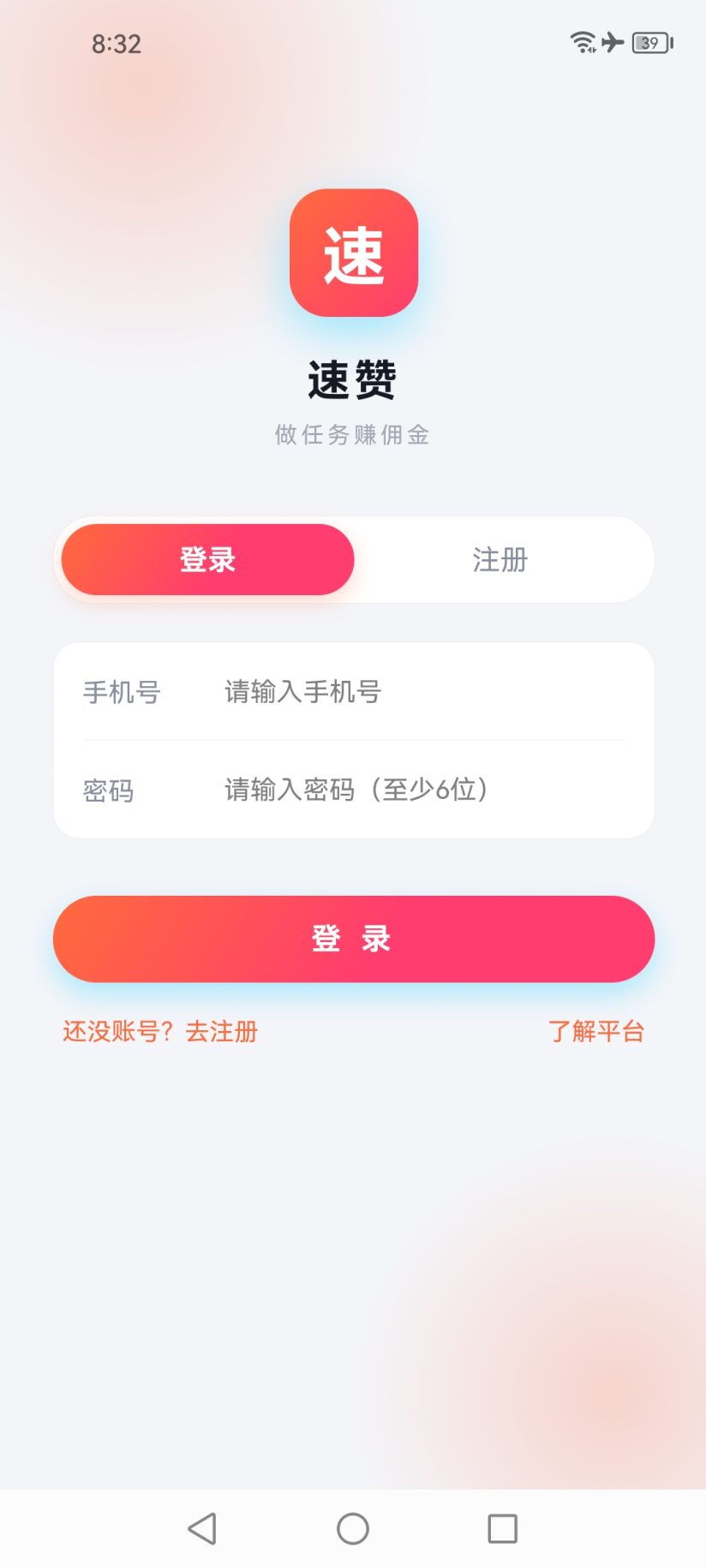Select the 登录 tab
706x1568 pixels.
click(207, 560)
